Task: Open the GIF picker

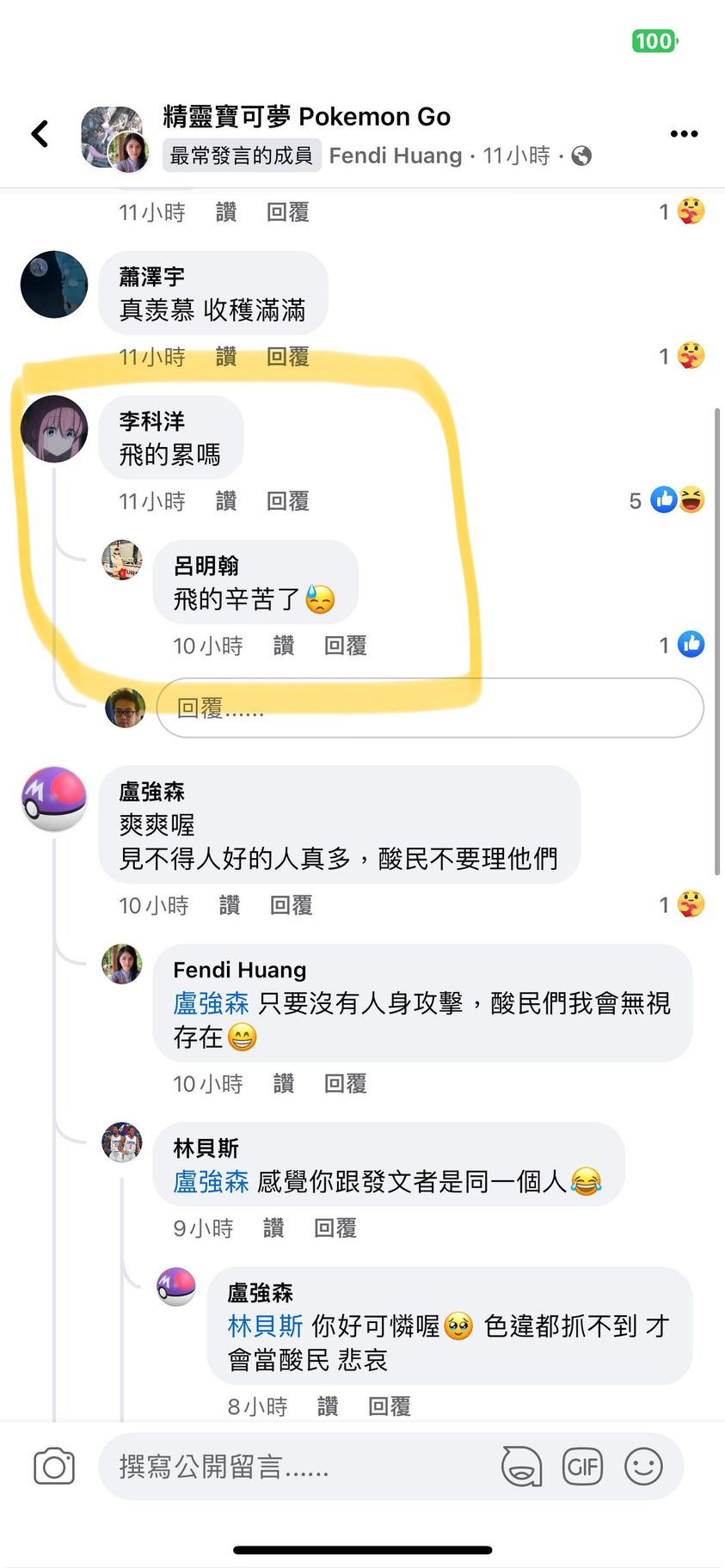Action: pos(582,1467)
